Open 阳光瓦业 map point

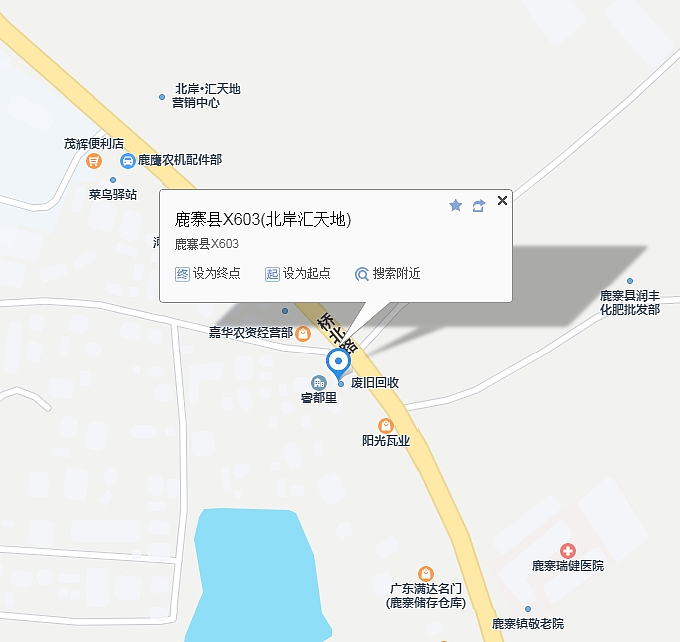[x=386, y=427]
